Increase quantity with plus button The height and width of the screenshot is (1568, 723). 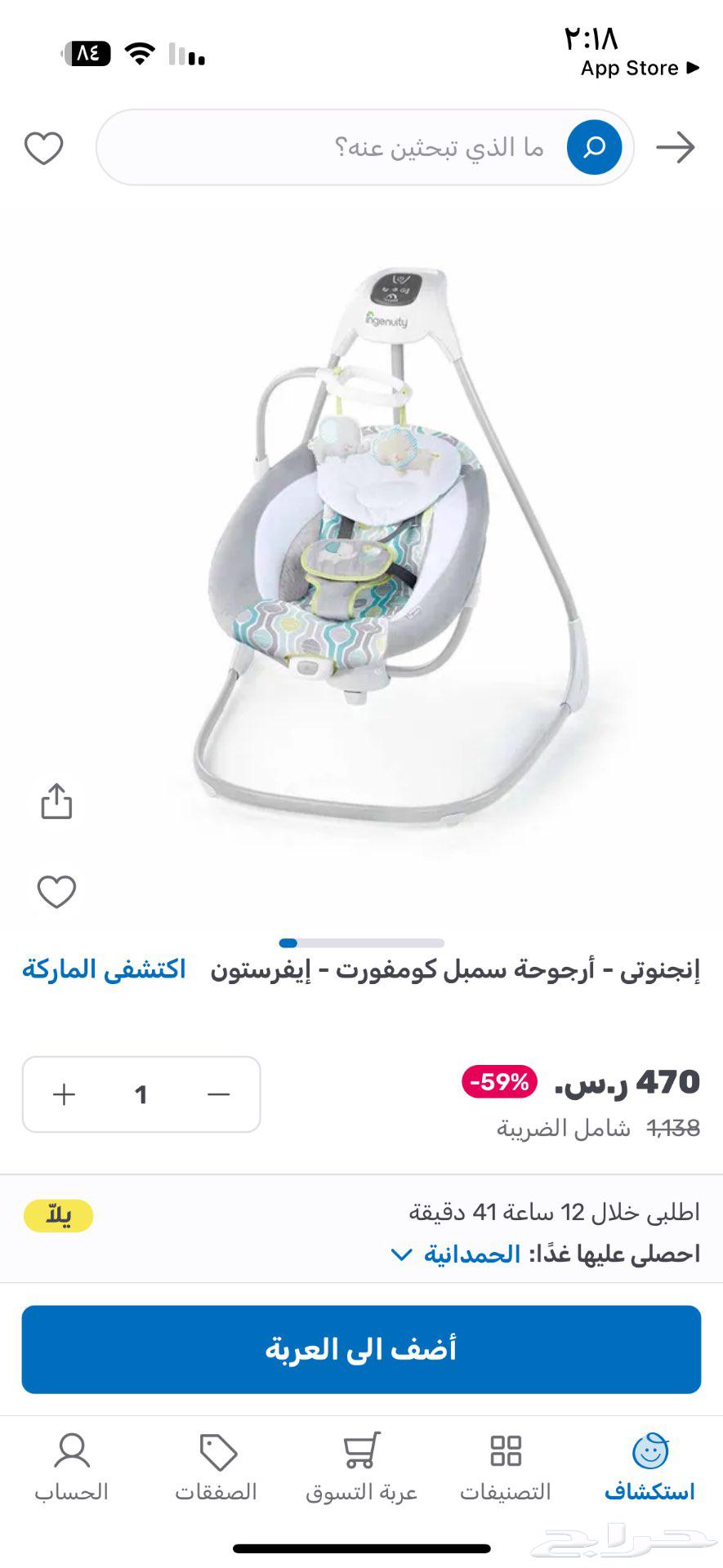point(64,1094)
